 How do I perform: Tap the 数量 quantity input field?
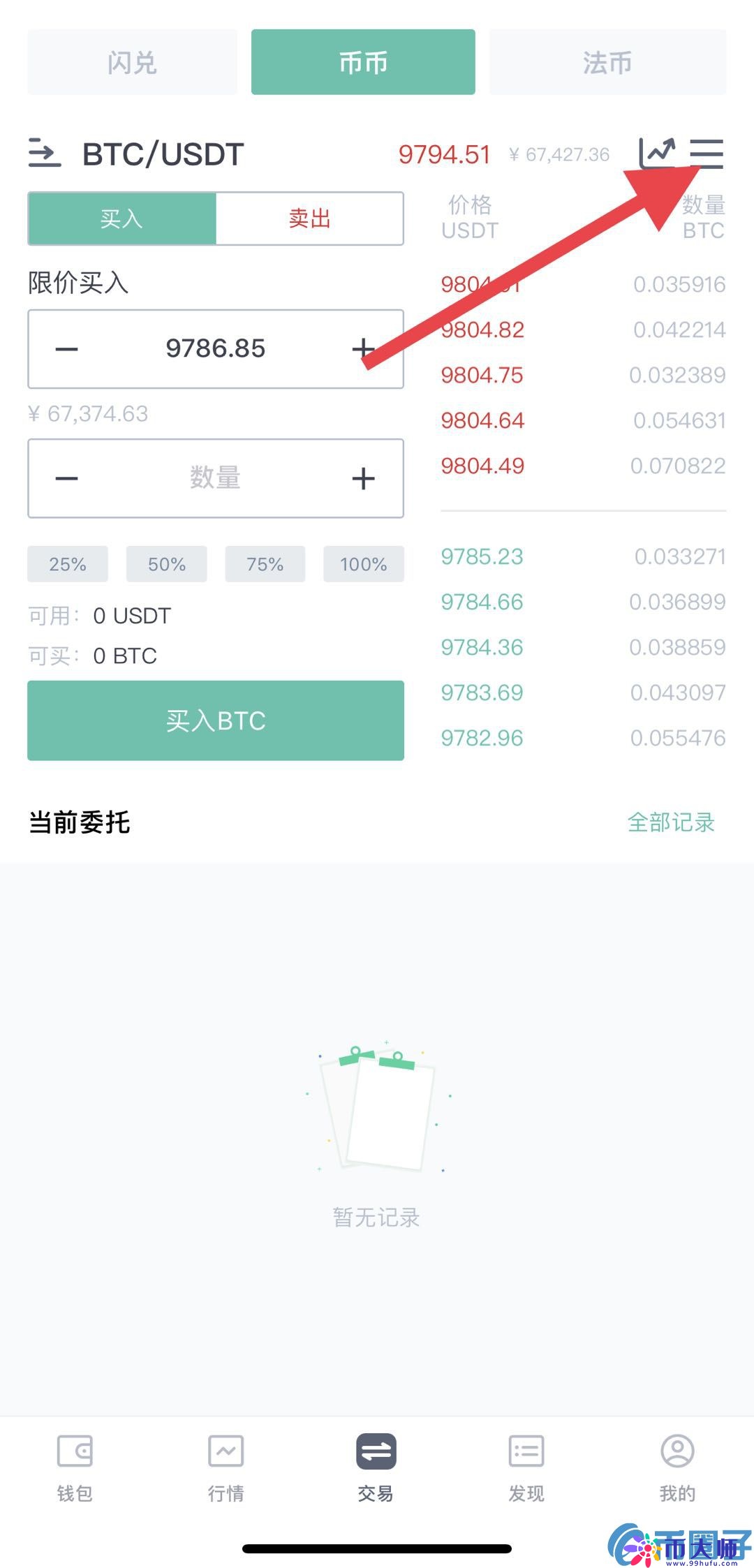(x=214, y=478)
